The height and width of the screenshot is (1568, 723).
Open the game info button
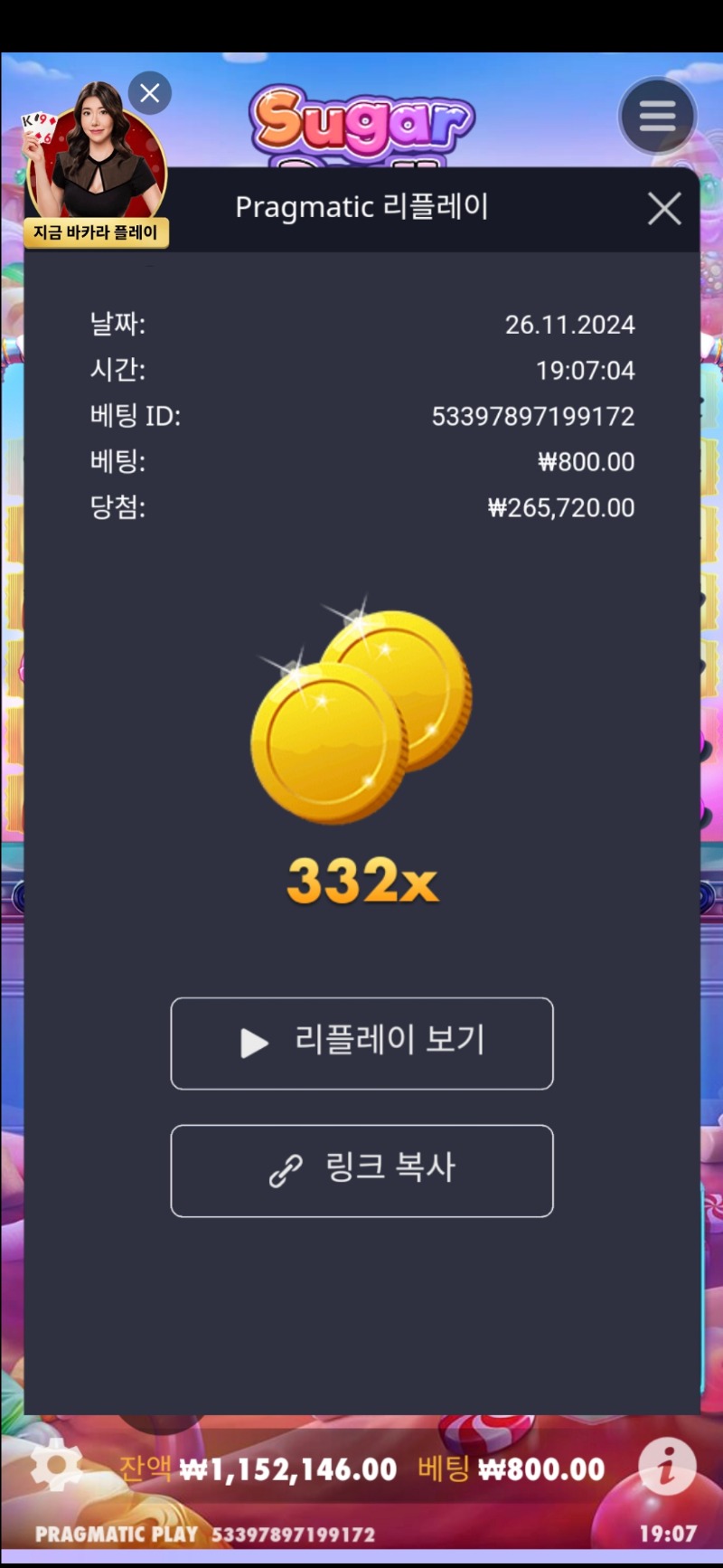click(x=667, y=1466)
